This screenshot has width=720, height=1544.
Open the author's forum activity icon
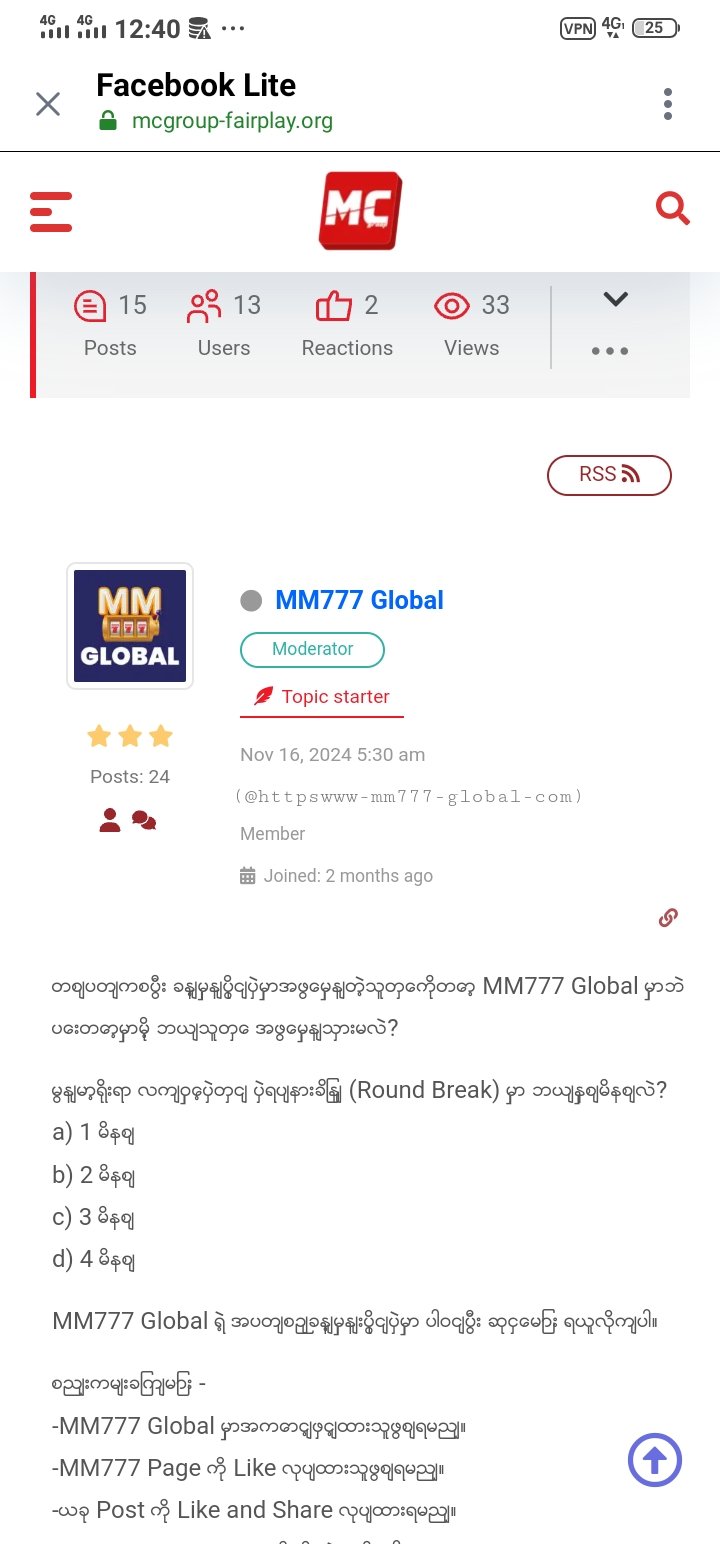point(144,821)
